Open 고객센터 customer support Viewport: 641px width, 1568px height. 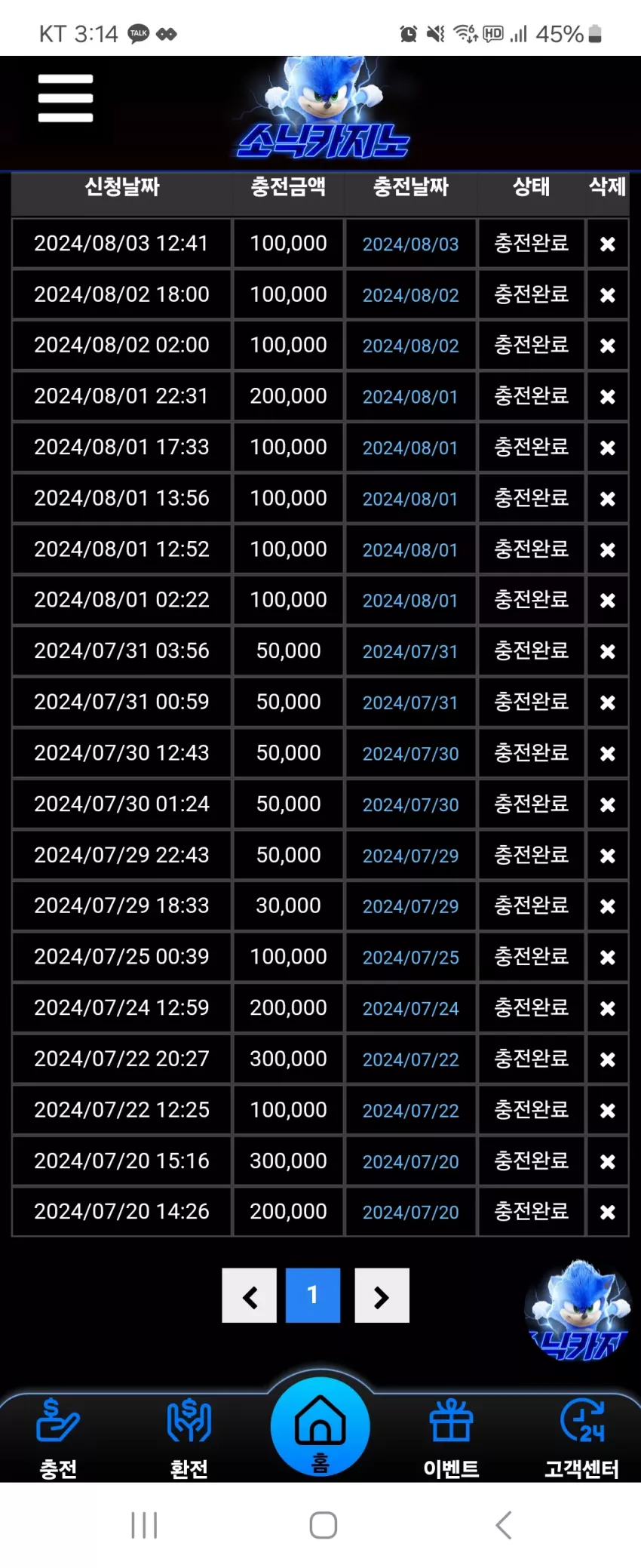tap(582, 1437)
